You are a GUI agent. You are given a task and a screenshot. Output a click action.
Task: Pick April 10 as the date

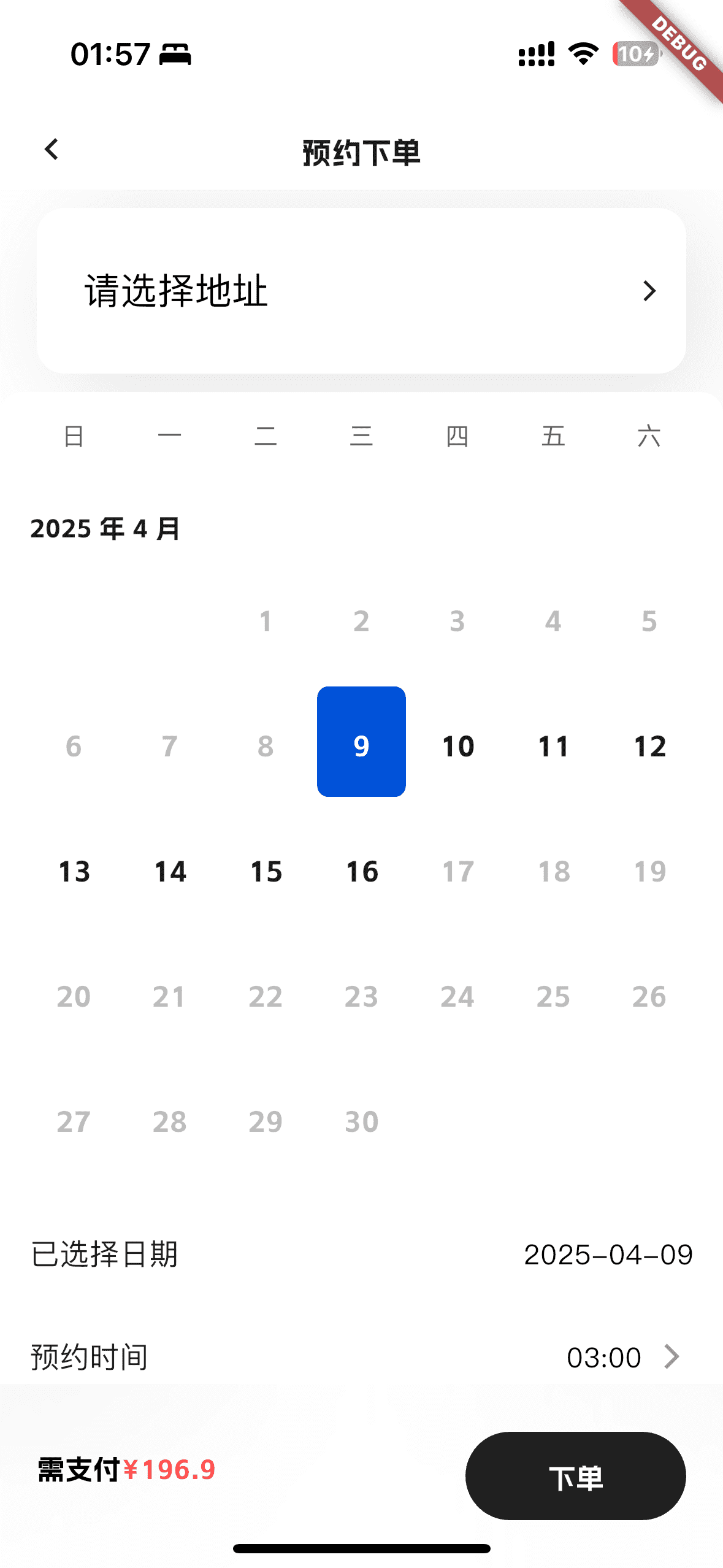click(x=457, y=746)
